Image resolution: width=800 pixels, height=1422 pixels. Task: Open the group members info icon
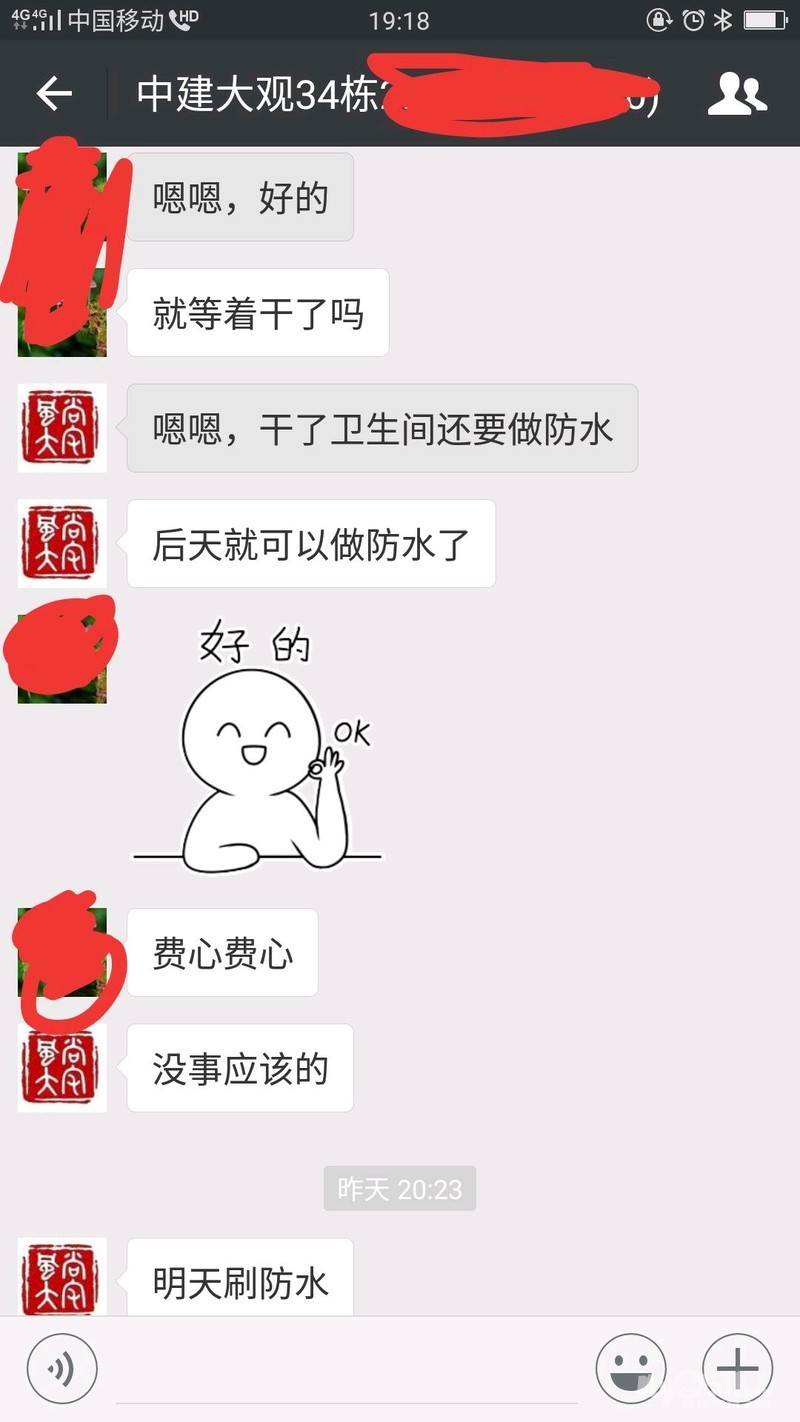[737, 95]
